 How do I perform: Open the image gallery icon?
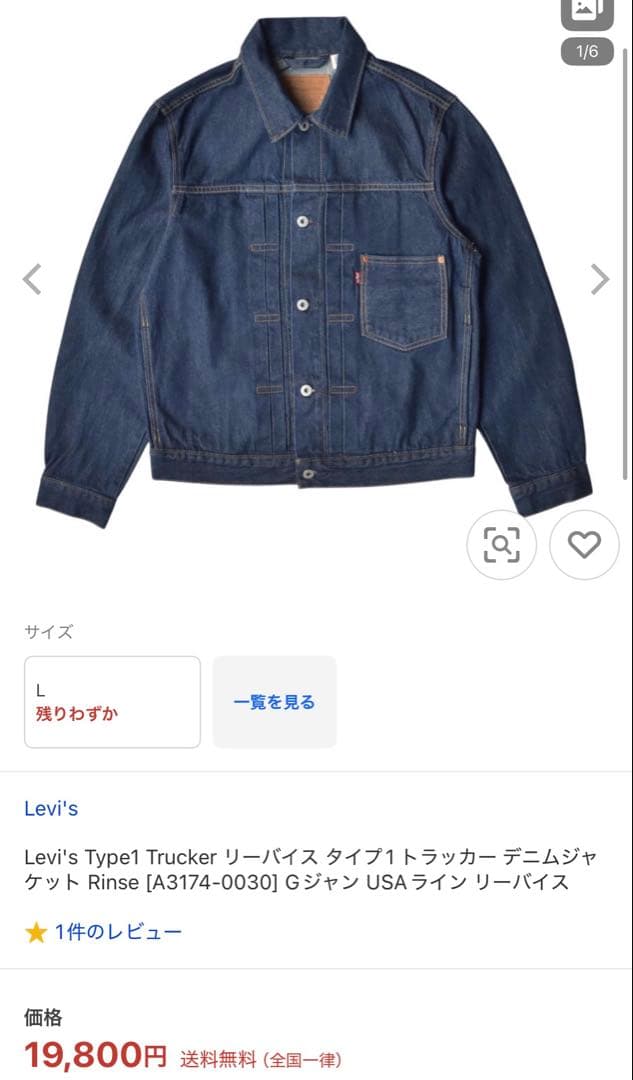587,12
